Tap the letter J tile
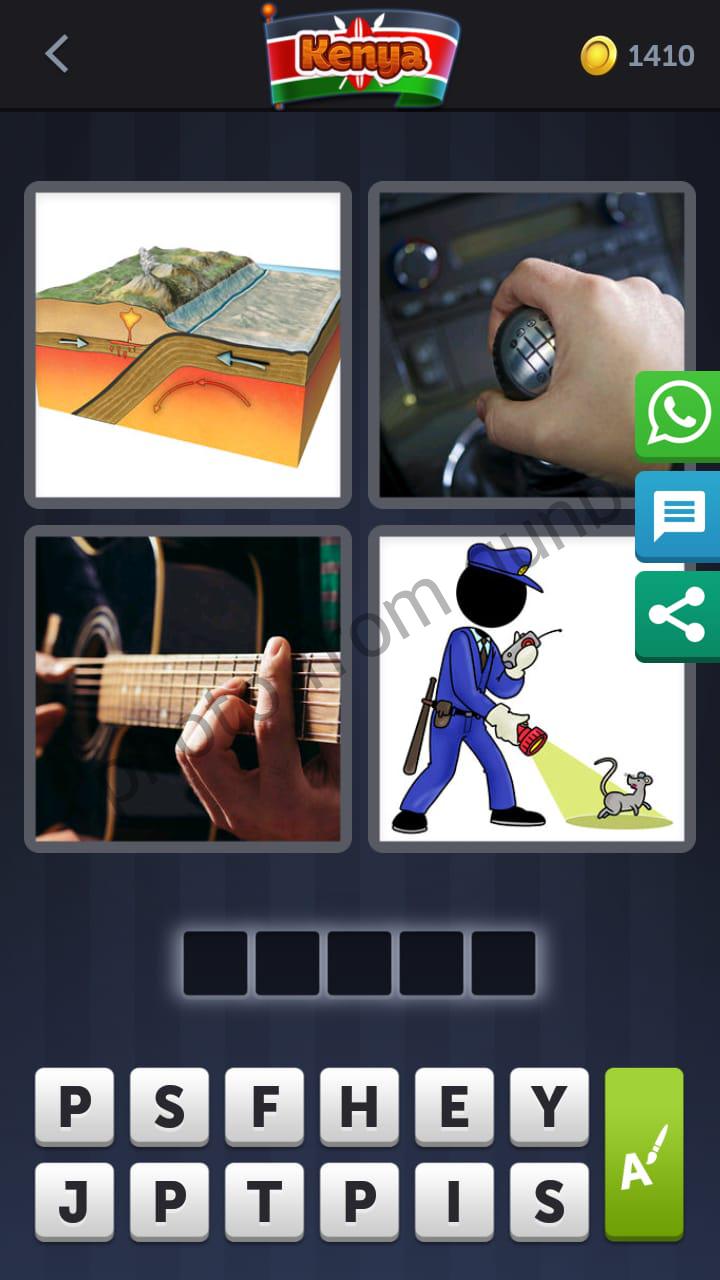Screen dimensions: 720x1280 pyautogui.click(x=74, y=1201)
